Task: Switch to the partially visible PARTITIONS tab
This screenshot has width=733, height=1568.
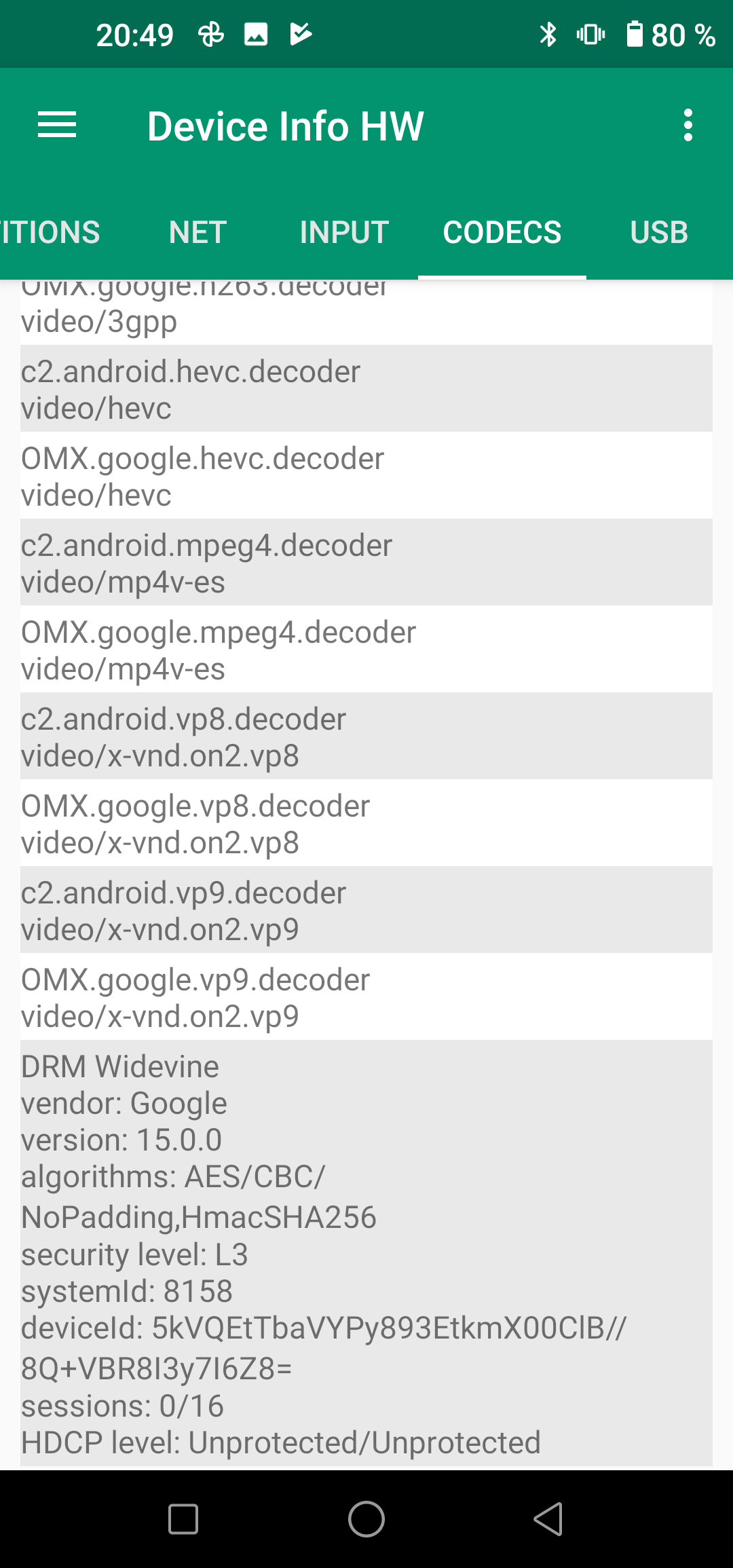Action: pos(49,232)
